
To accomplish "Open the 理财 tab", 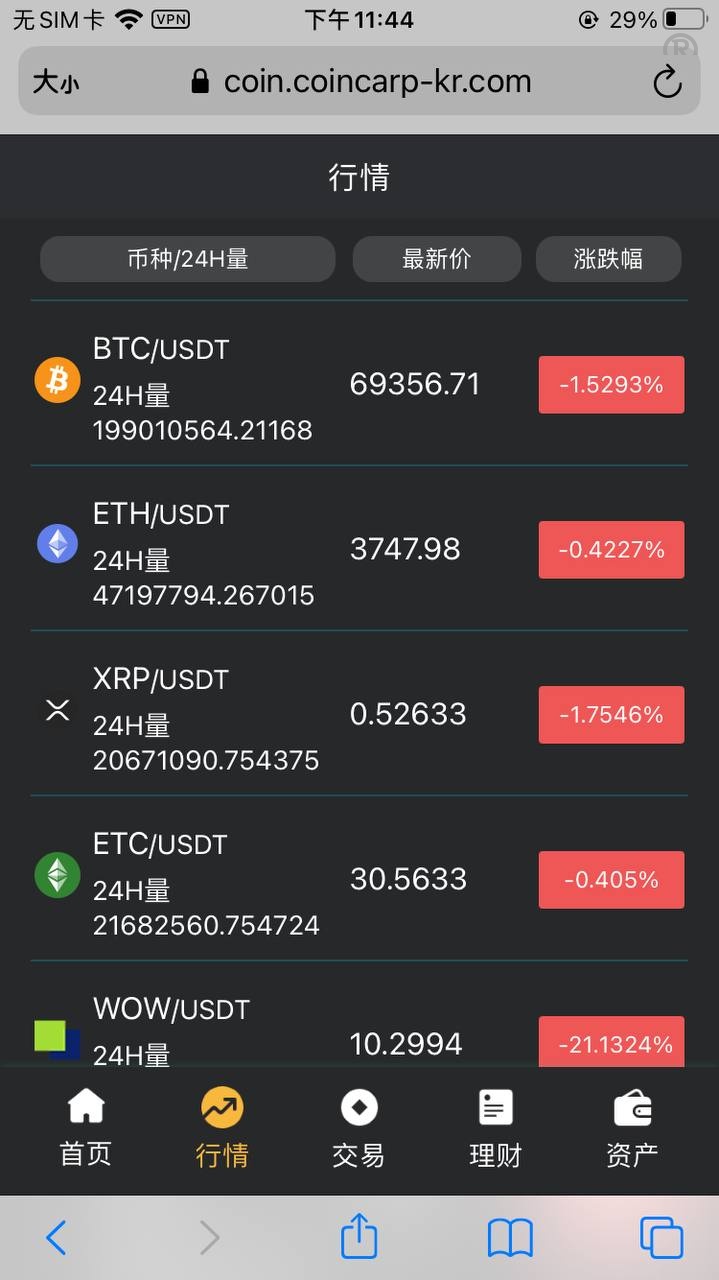I will click(x=495, y=1128).
